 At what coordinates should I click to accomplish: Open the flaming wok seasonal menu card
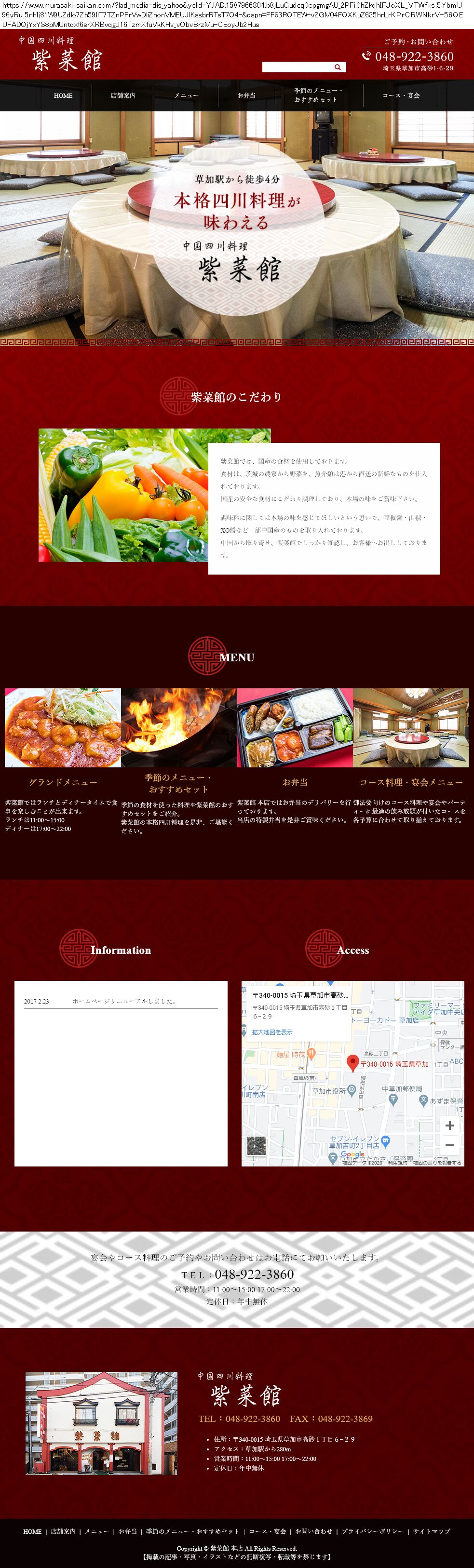178,727
